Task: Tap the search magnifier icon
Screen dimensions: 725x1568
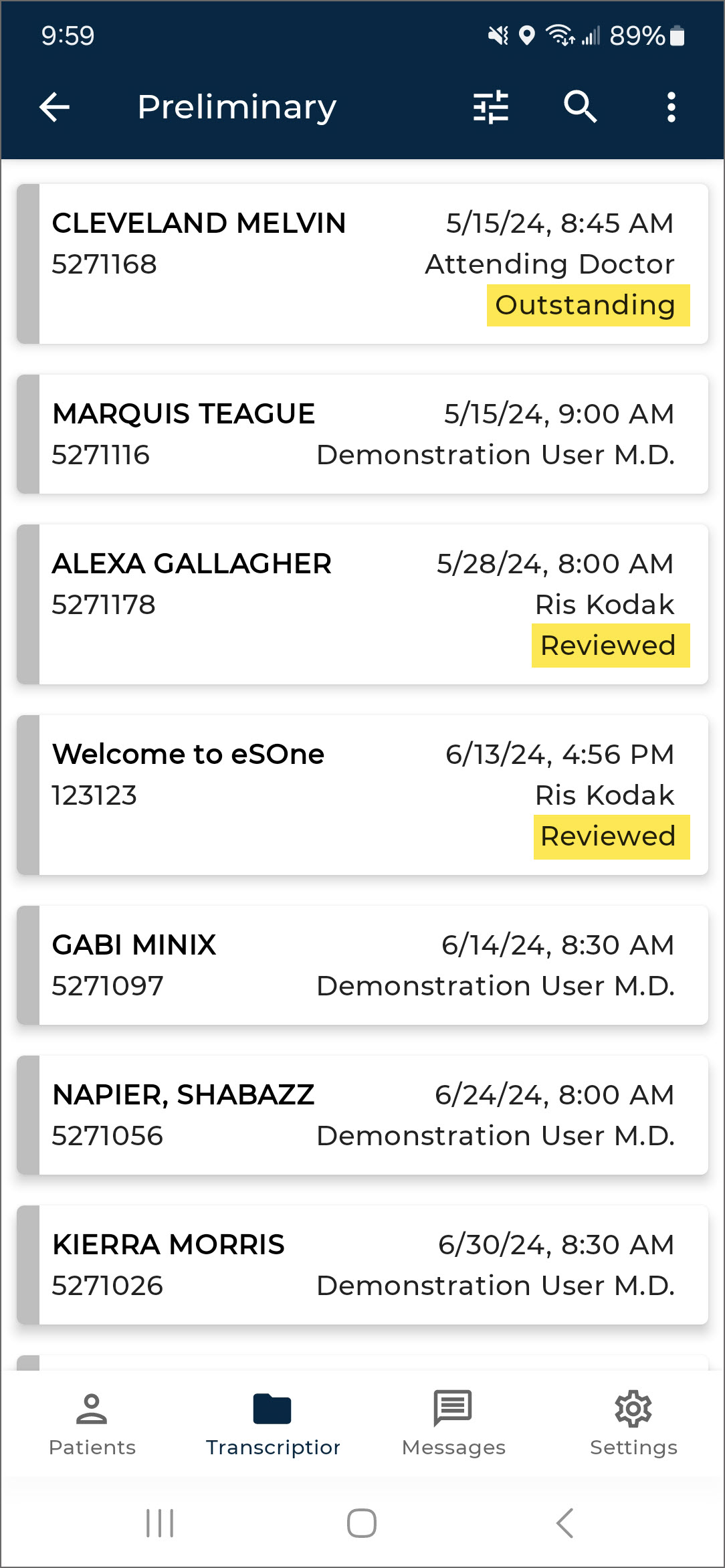Action: tap(580, 107)
